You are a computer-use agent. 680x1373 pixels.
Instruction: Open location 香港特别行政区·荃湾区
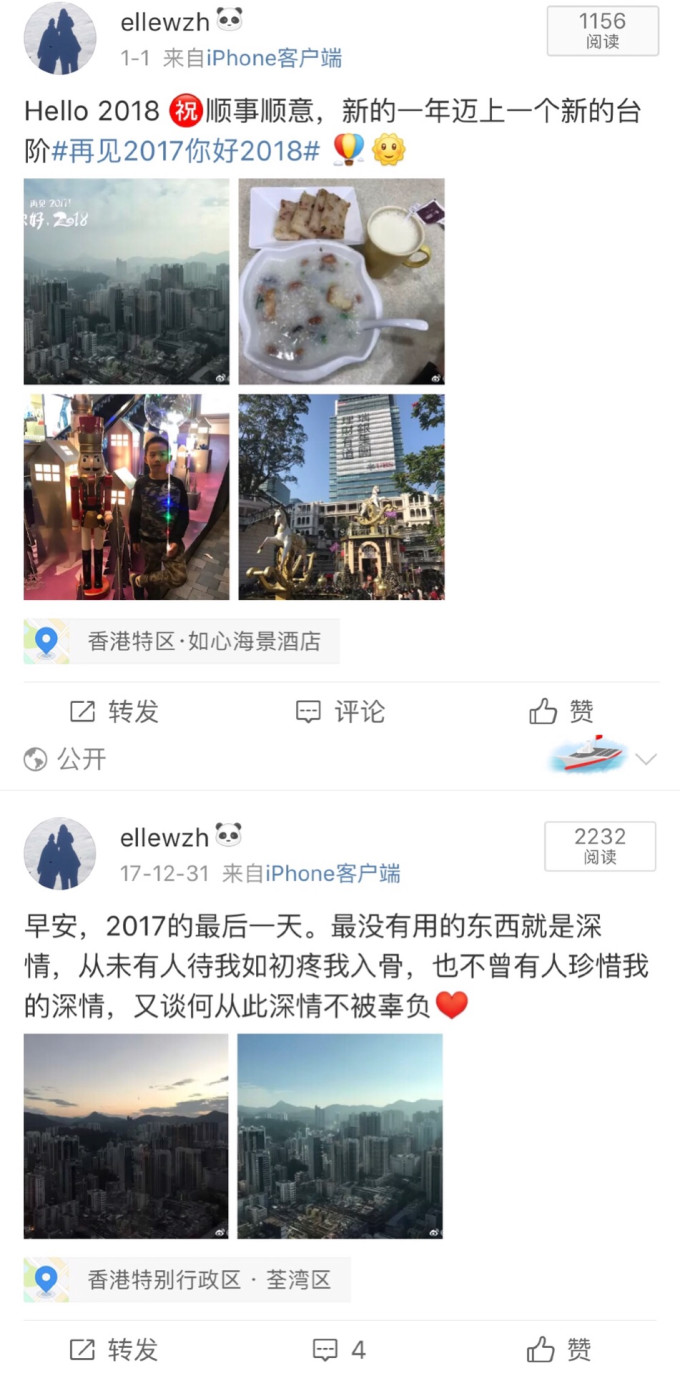pos(188,1279)
